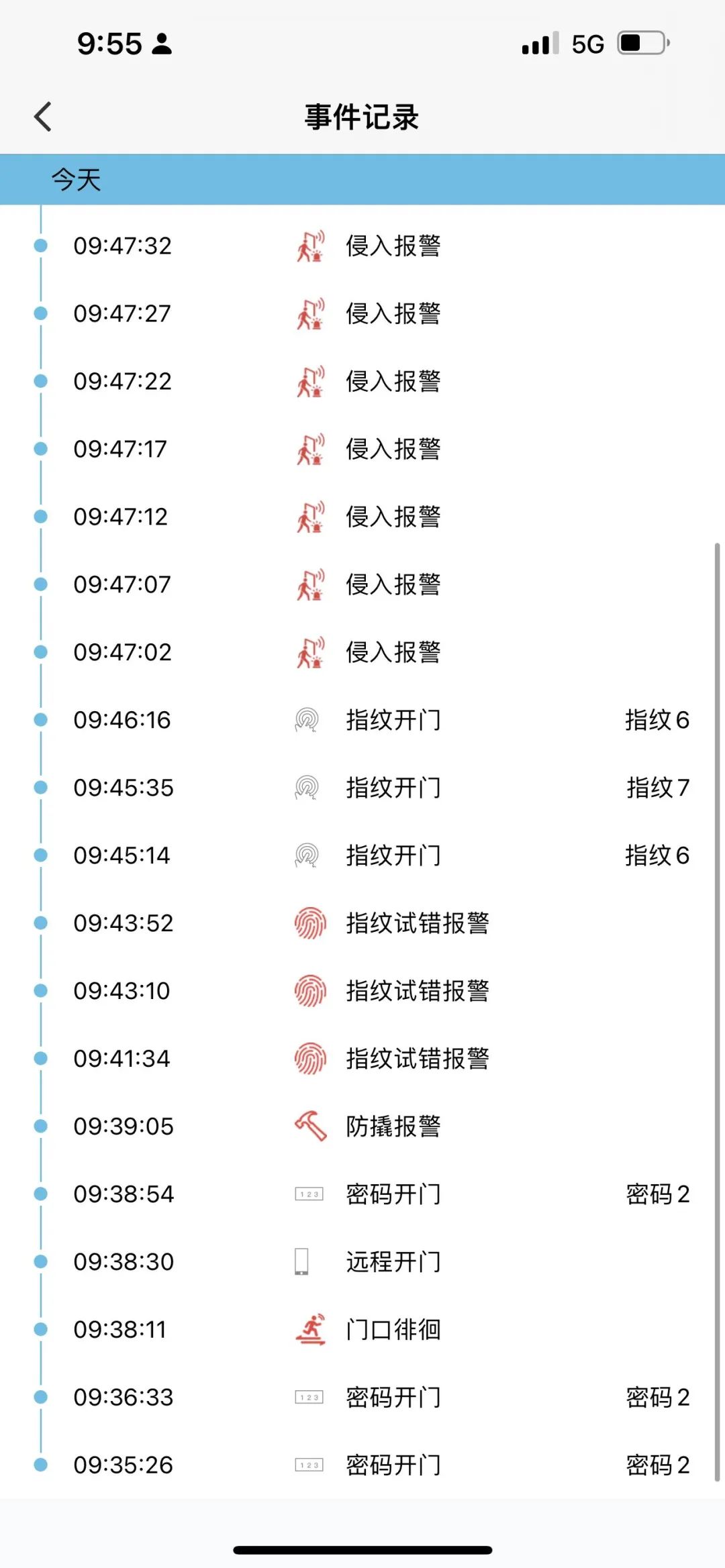Open the 09:47:02 侵入报警 record
The height and width of the screenshot is (1568, 725).
tap(362, 652)
